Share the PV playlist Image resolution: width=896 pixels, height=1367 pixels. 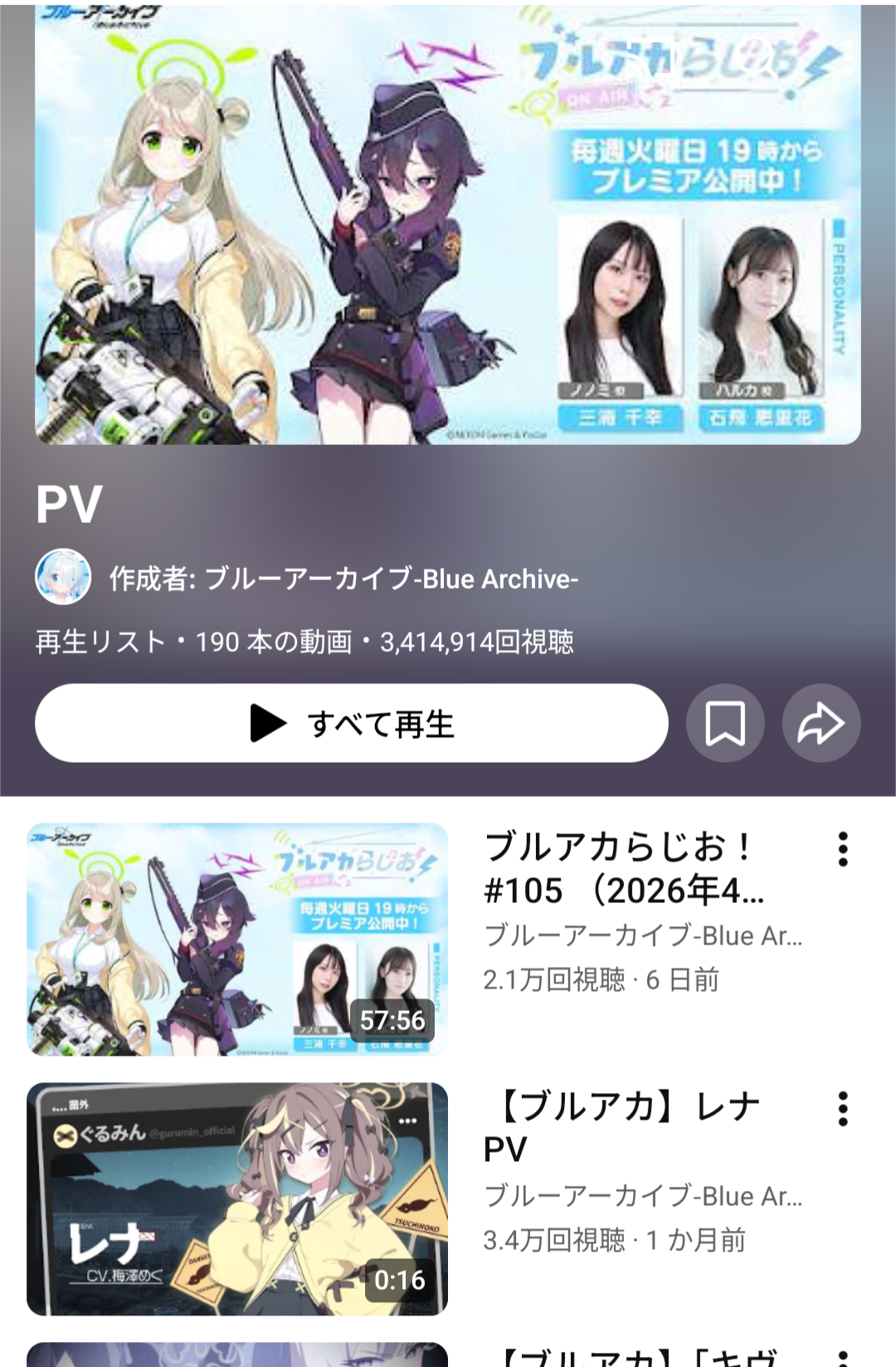point(821,723)
